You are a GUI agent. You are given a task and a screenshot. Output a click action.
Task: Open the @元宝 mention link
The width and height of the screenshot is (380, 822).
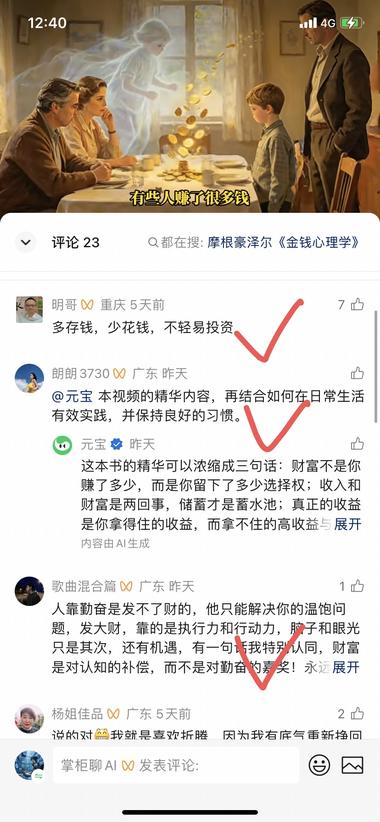click(x=67, y=396)
